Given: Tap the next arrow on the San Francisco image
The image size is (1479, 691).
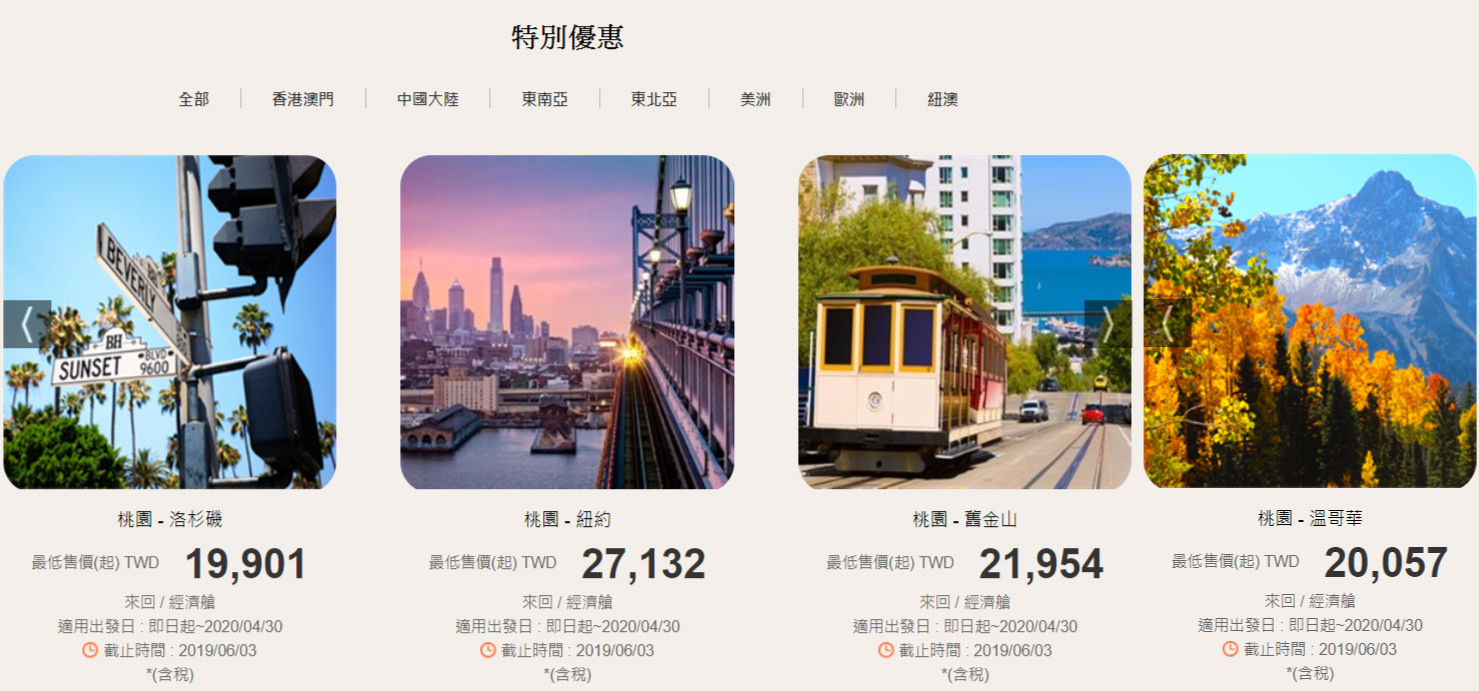Looking at the screenshot, I should click(1107, 324).
